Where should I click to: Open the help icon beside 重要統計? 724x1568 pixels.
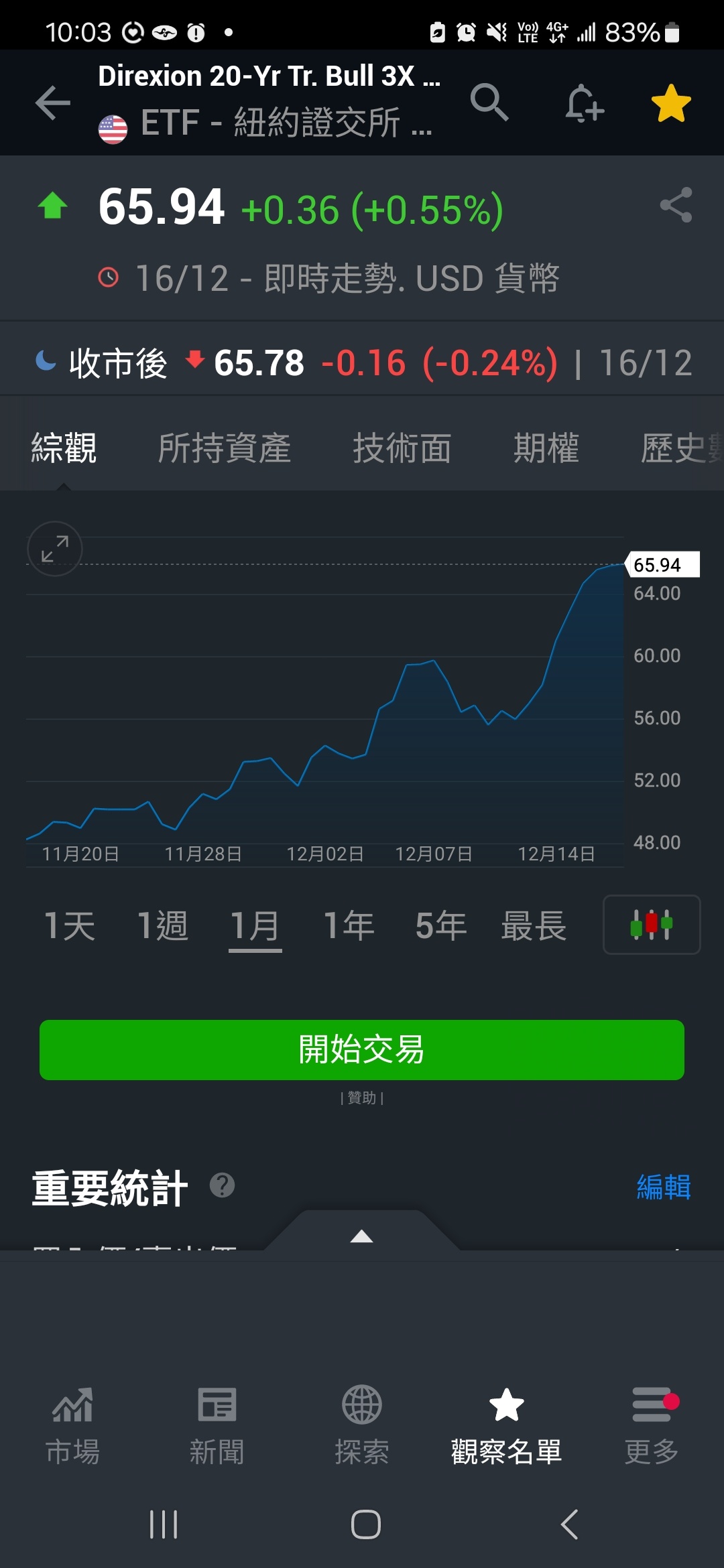[x=222, y=1185]
